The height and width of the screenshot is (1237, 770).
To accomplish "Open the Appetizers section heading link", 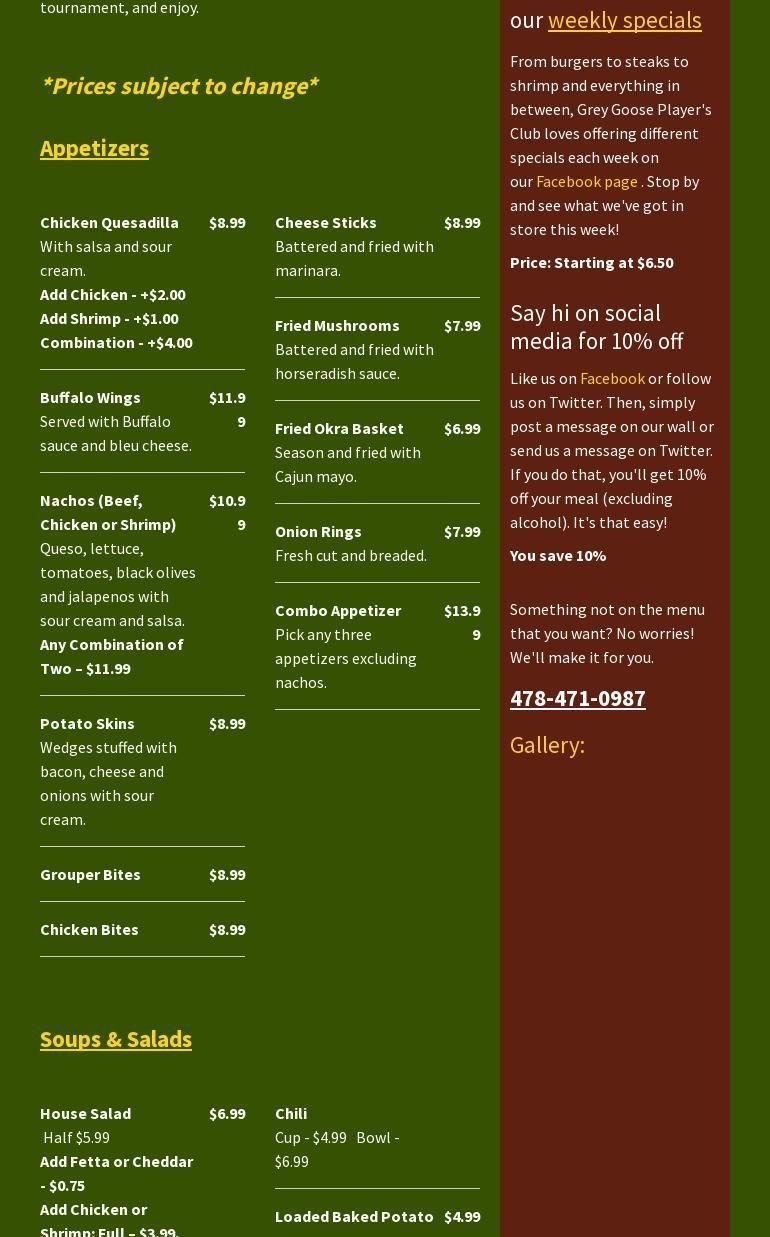I will [94, 148].
